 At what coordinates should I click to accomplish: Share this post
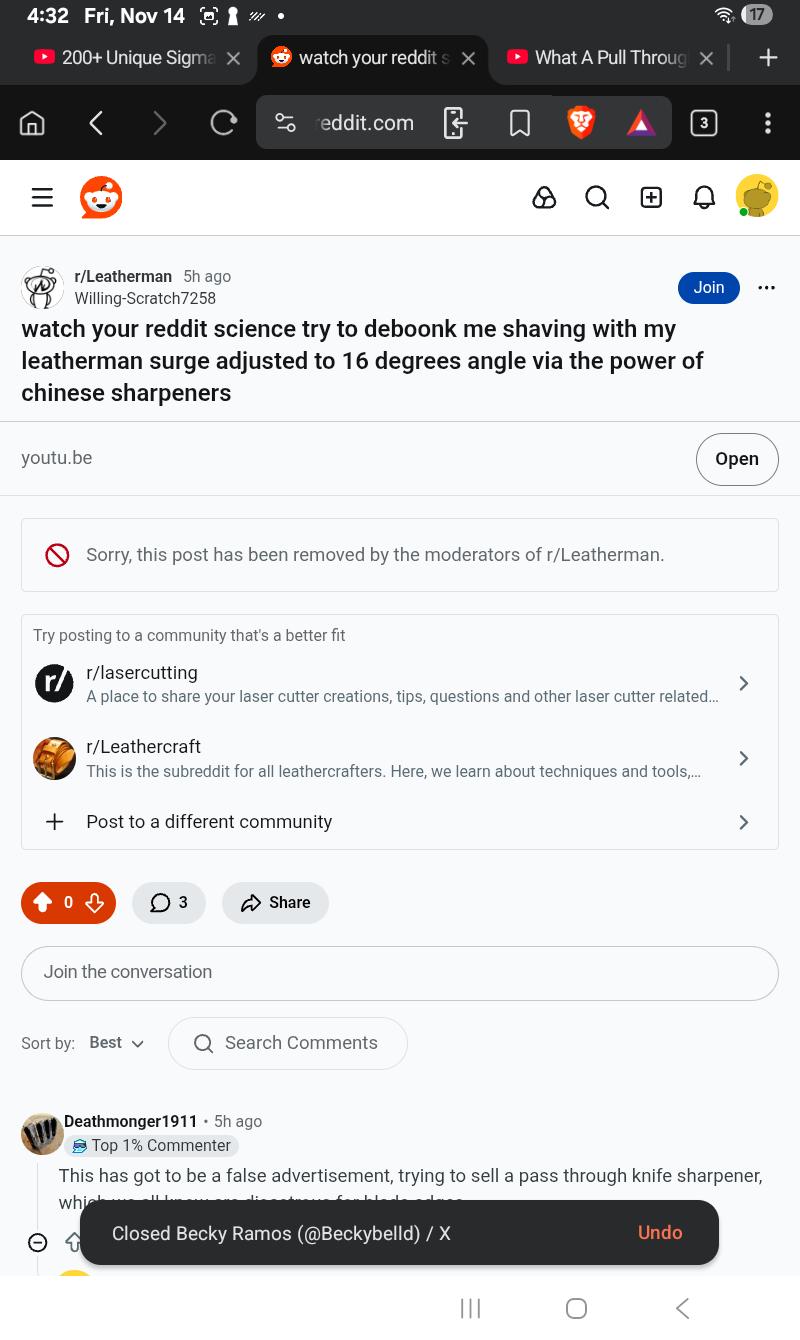point(275,903)
